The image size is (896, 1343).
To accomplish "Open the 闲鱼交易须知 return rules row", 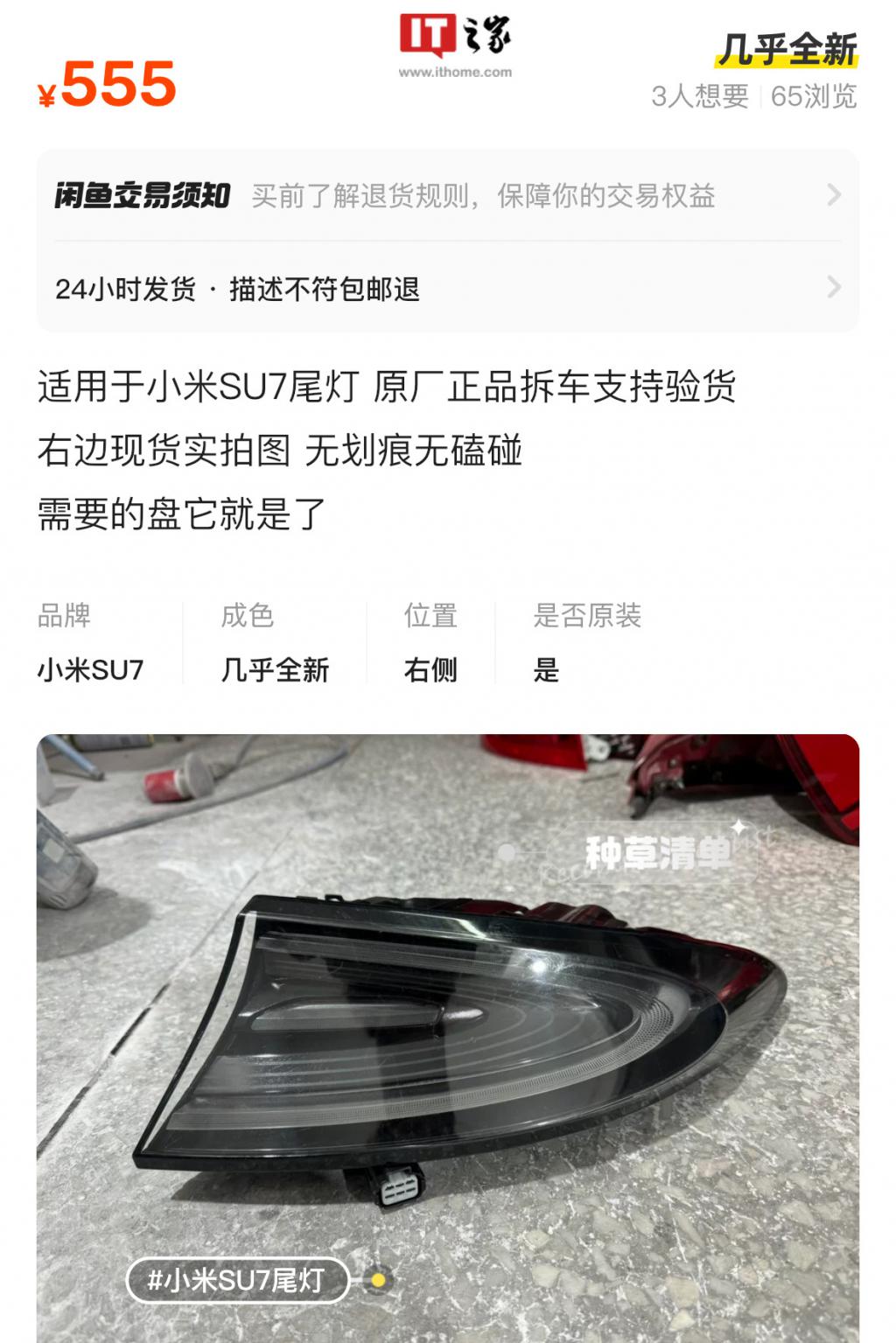I will [x=446, y=195].
